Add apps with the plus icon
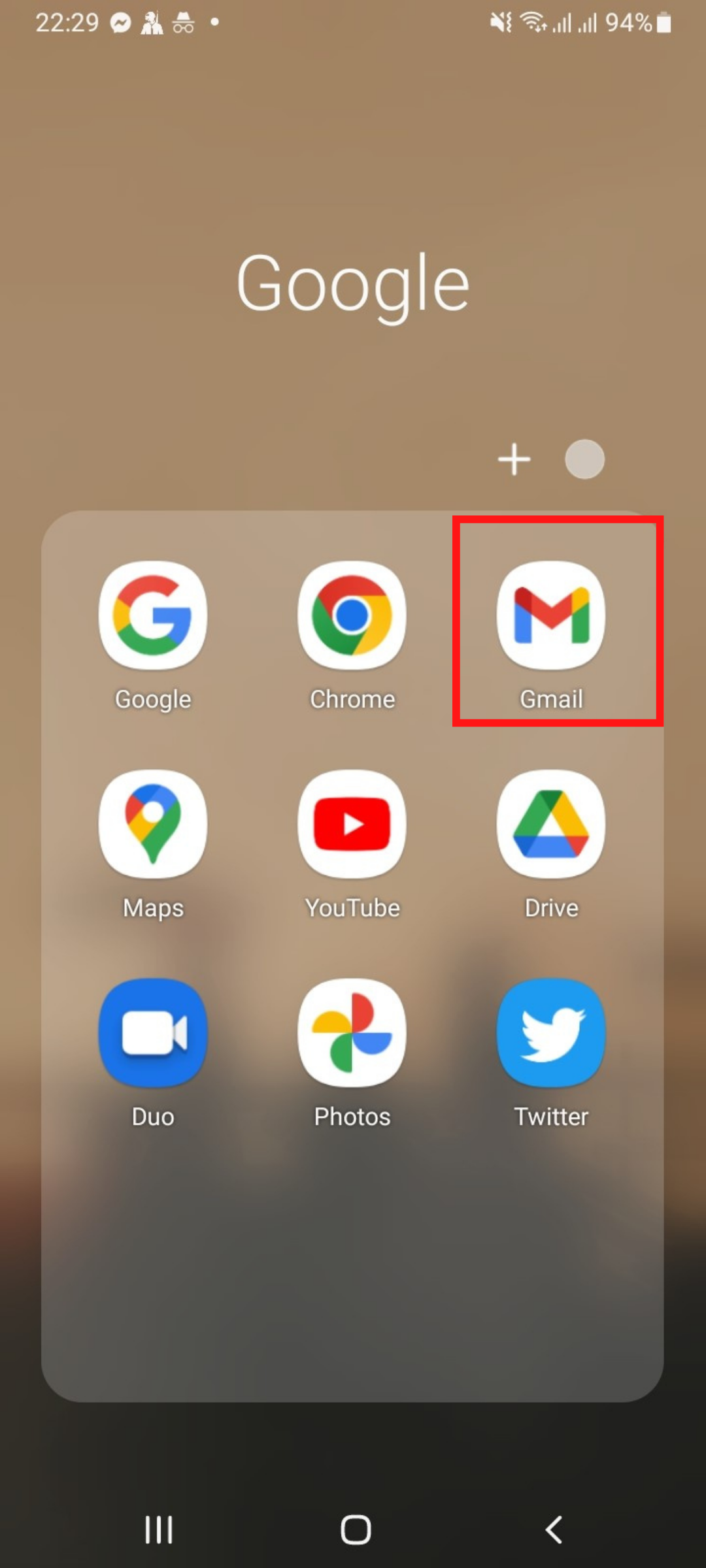706x1568 pixels. tap(514, 459)
